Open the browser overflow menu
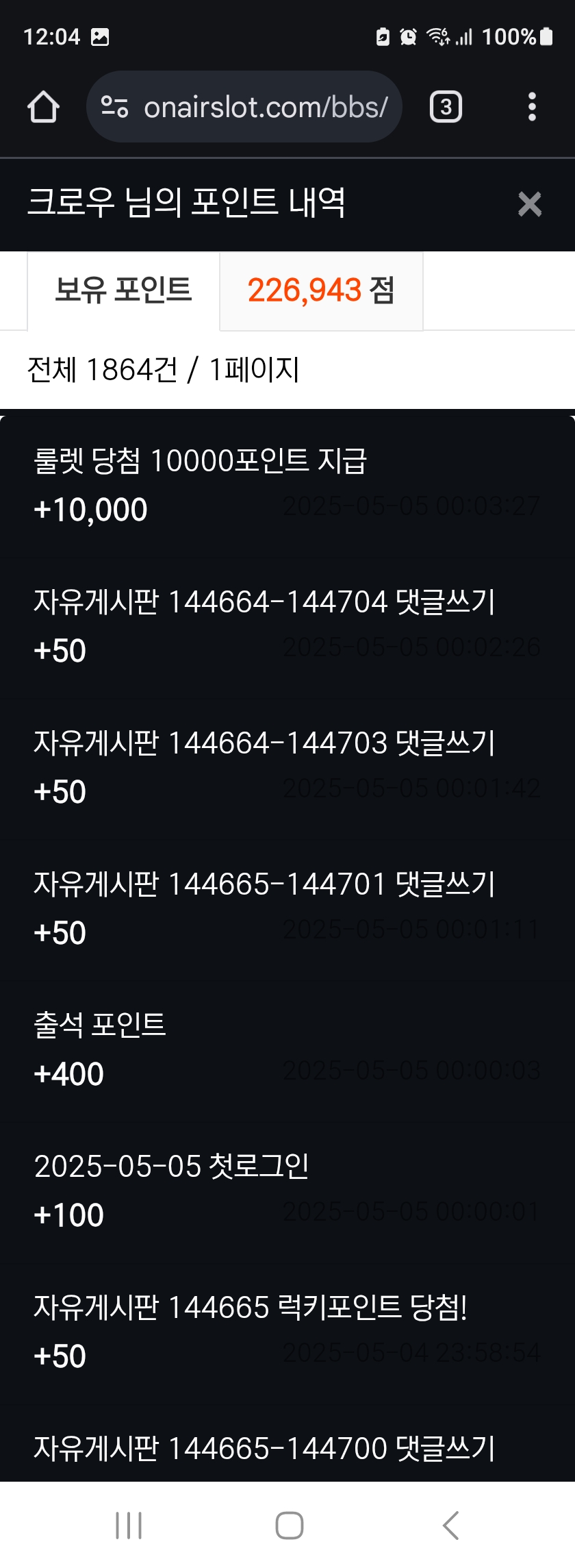 coord(532,107)
